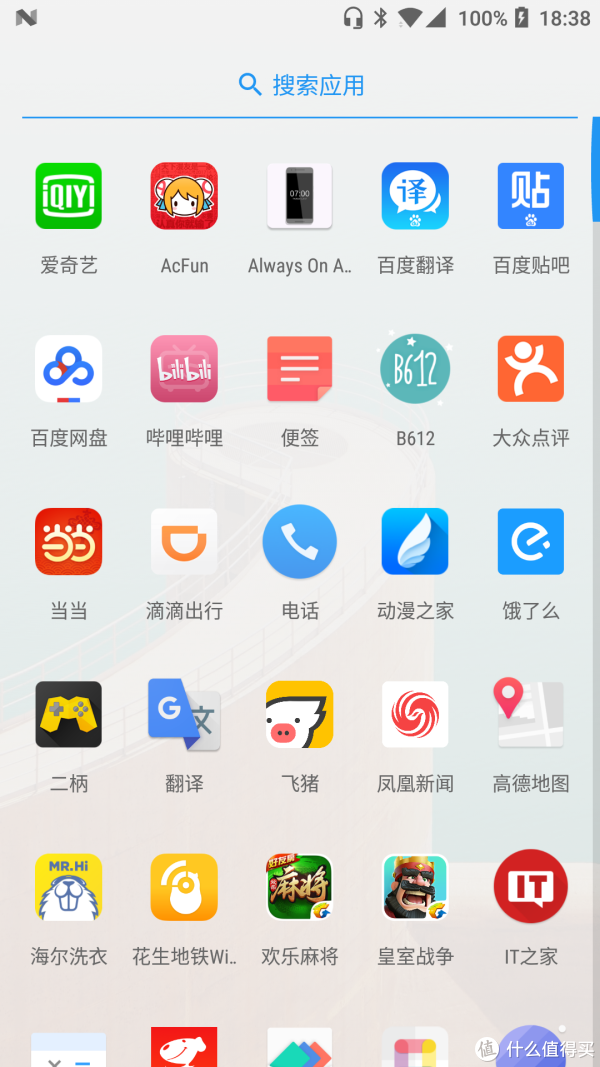Launch the B612 camera app
Screen dimensions: 600x1067
point(415,369)
